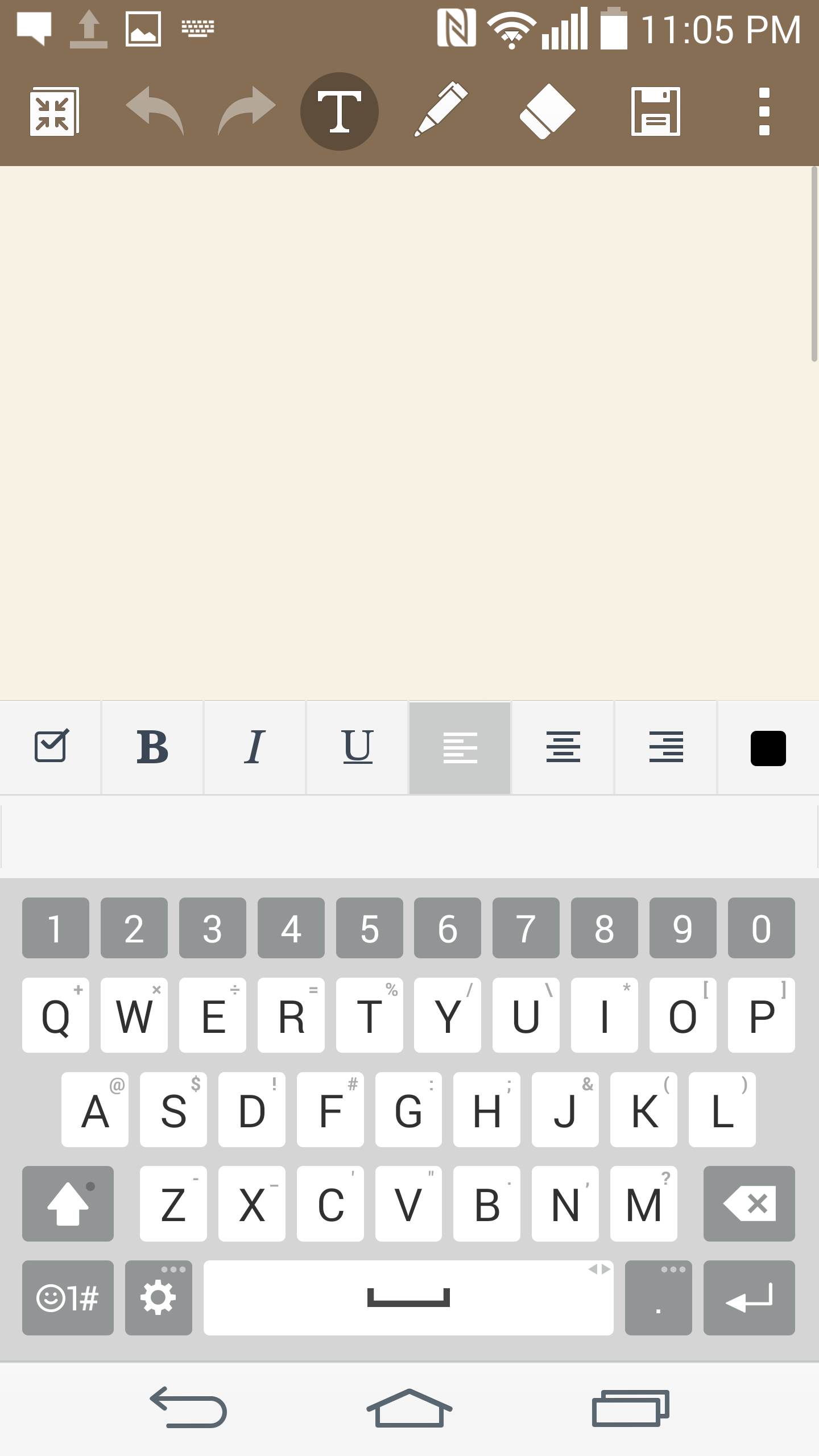The image size is (819, 1456).
Task: Choose the eraser tool
Action: point(547,111)
